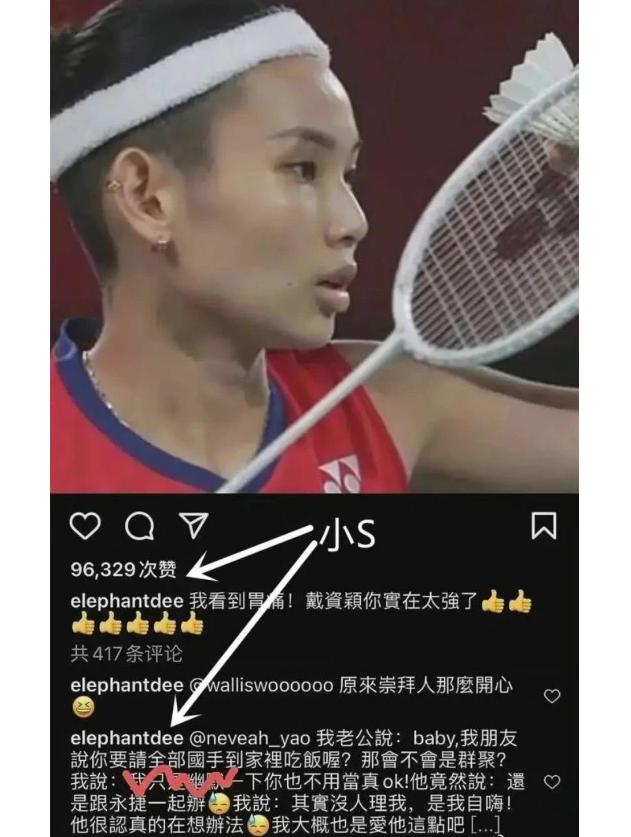View the 96,329 likes list
Image resolution: width=631 pixels, height=837 pixels.
[124, 569]
